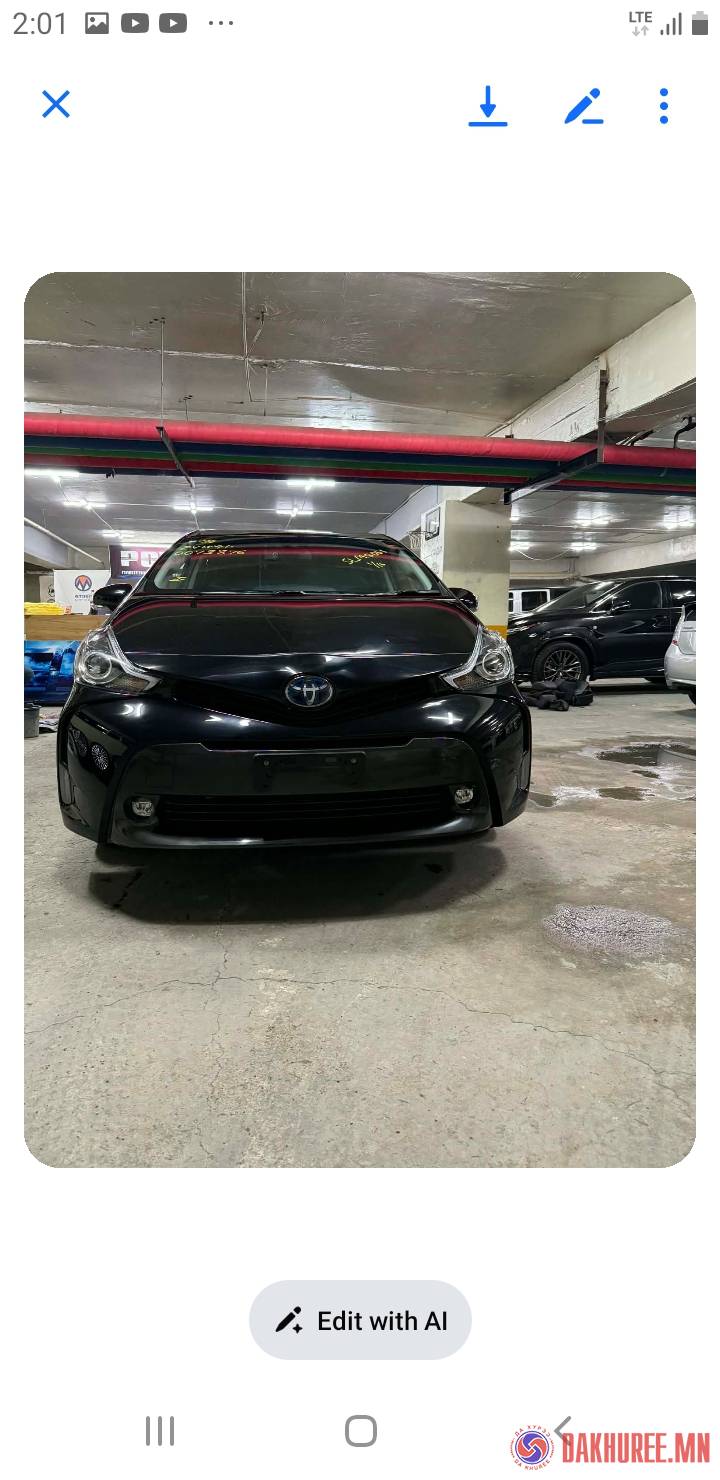Open recent apps from navigation bar
The width and height of the screenshot is (720, 1480).
(x=160, y=1431)
